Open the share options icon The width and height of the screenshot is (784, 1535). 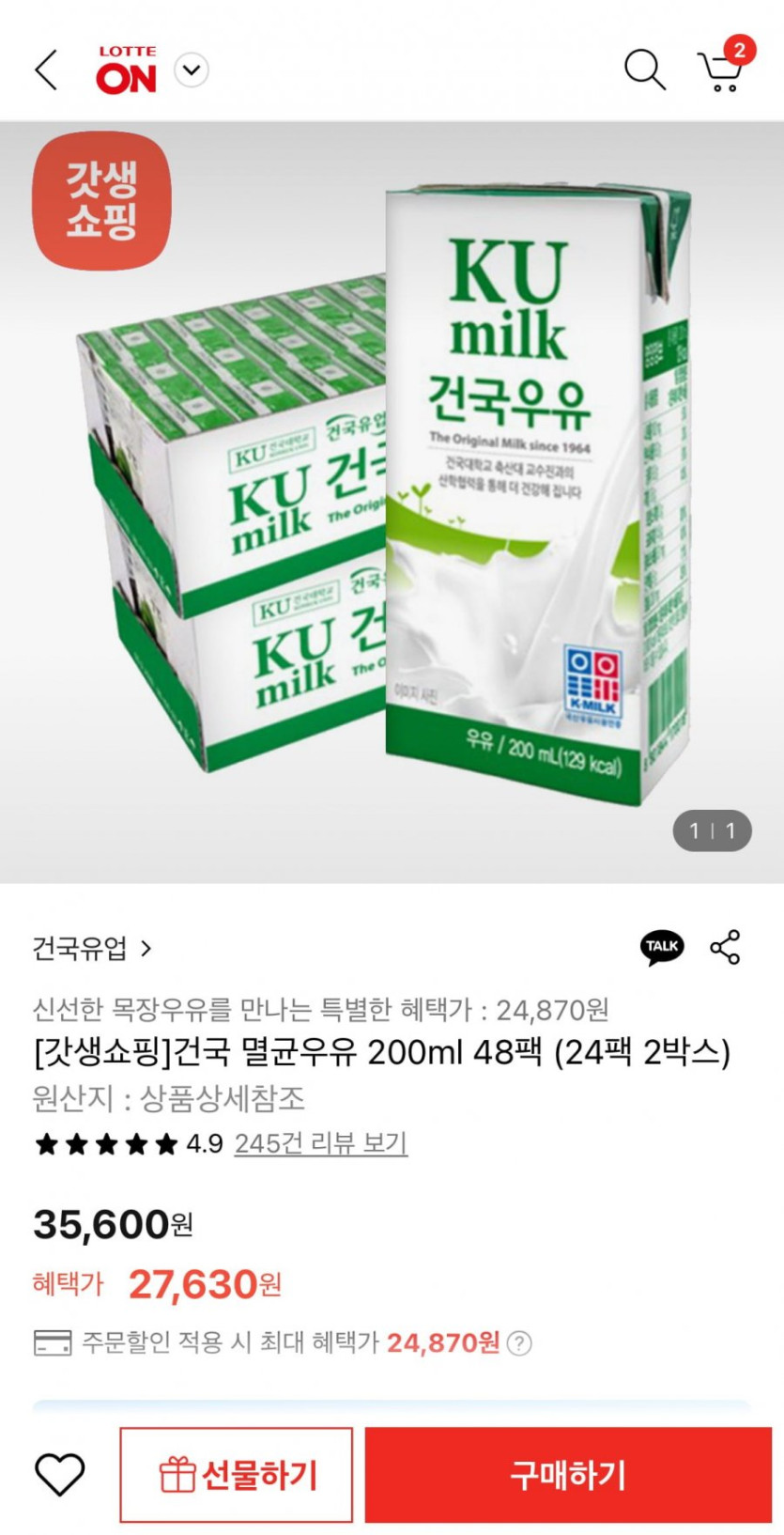(725, 947)
